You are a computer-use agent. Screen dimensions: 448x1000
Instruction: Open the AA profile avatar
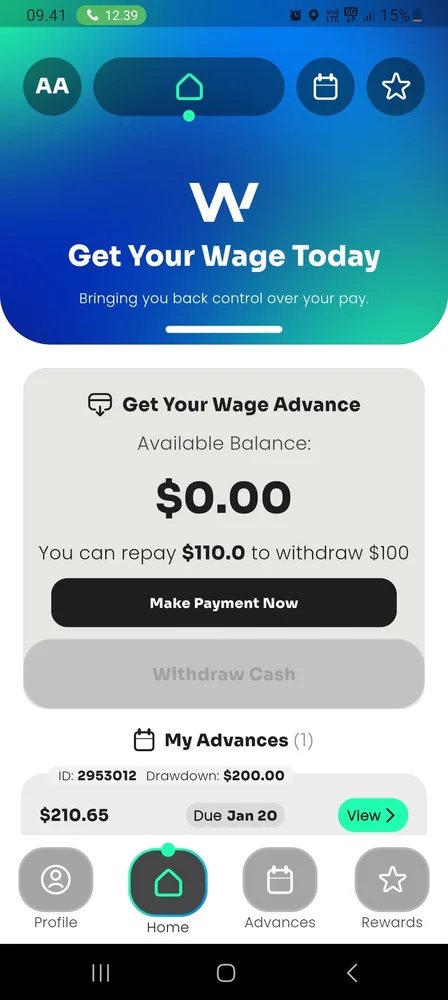pyautogui.click(x=52, y=86)
